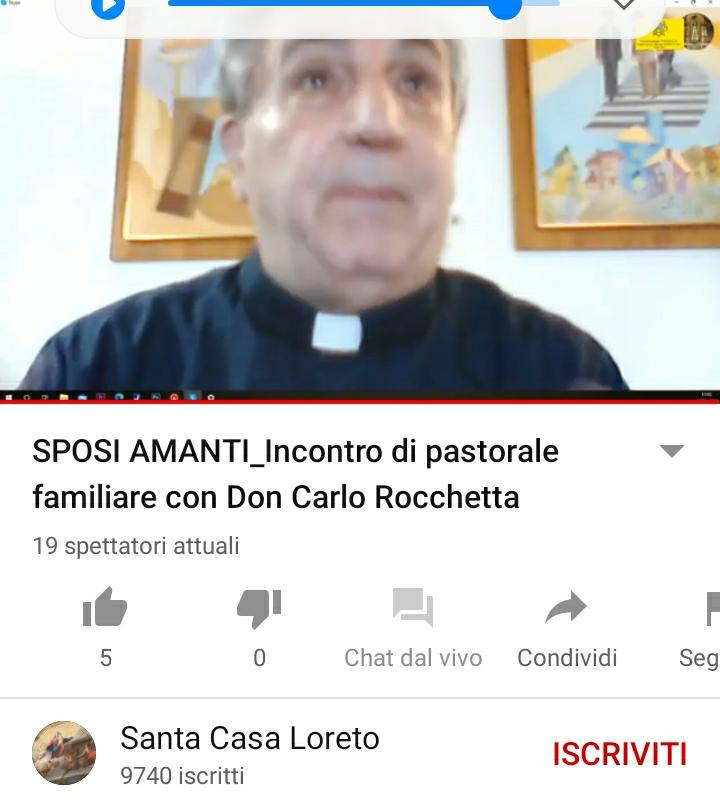Tap the volume slider handle
720x805 pixels.
tap(506, 6)
